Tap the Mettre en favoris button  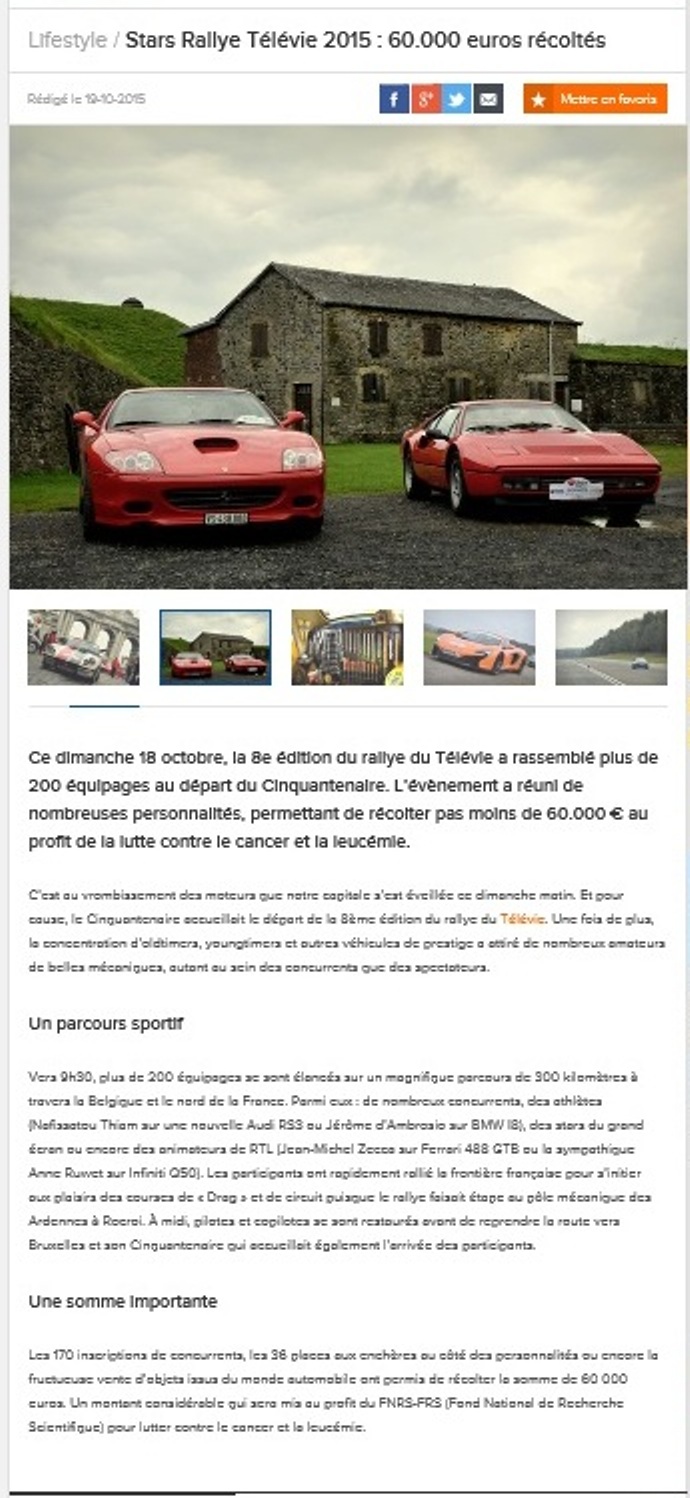(595, 99)
